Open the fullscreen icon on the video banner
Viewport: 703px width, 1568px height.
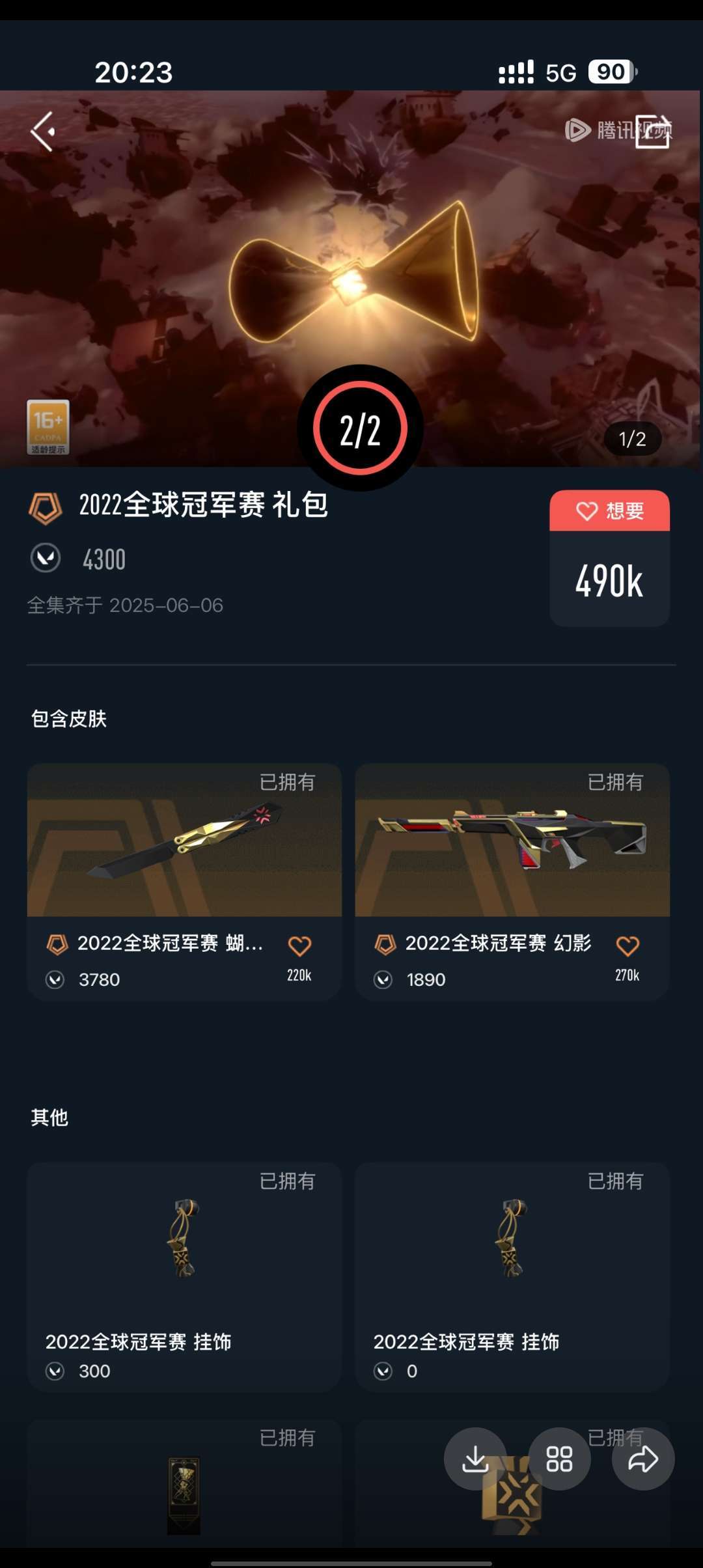pos(652,131)
